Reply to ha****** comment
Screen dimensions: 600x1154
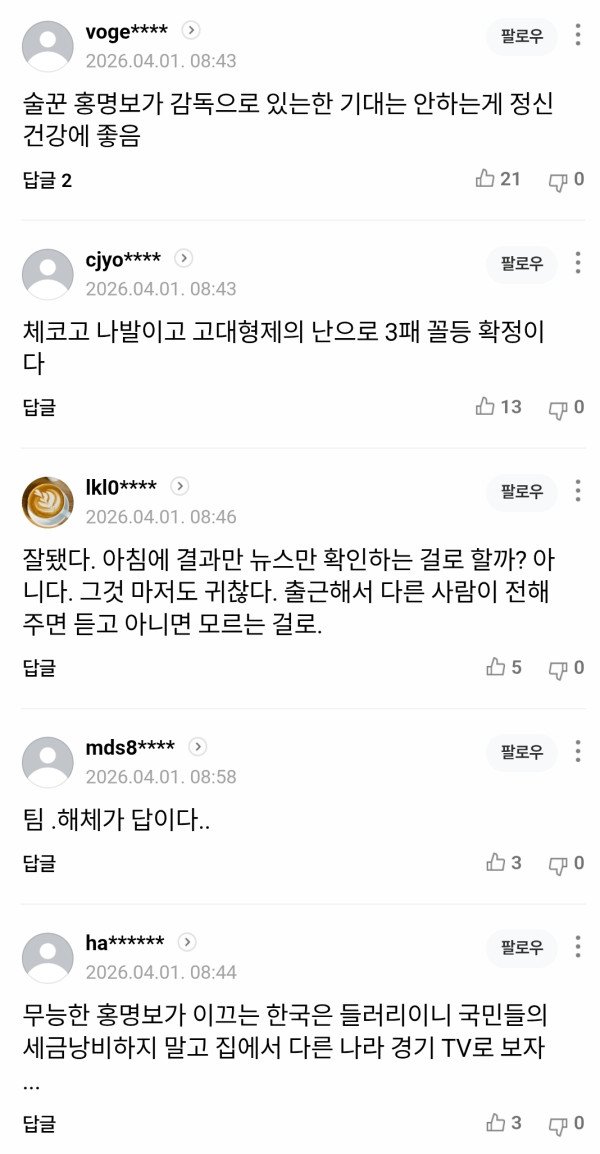coord(39,1124)
